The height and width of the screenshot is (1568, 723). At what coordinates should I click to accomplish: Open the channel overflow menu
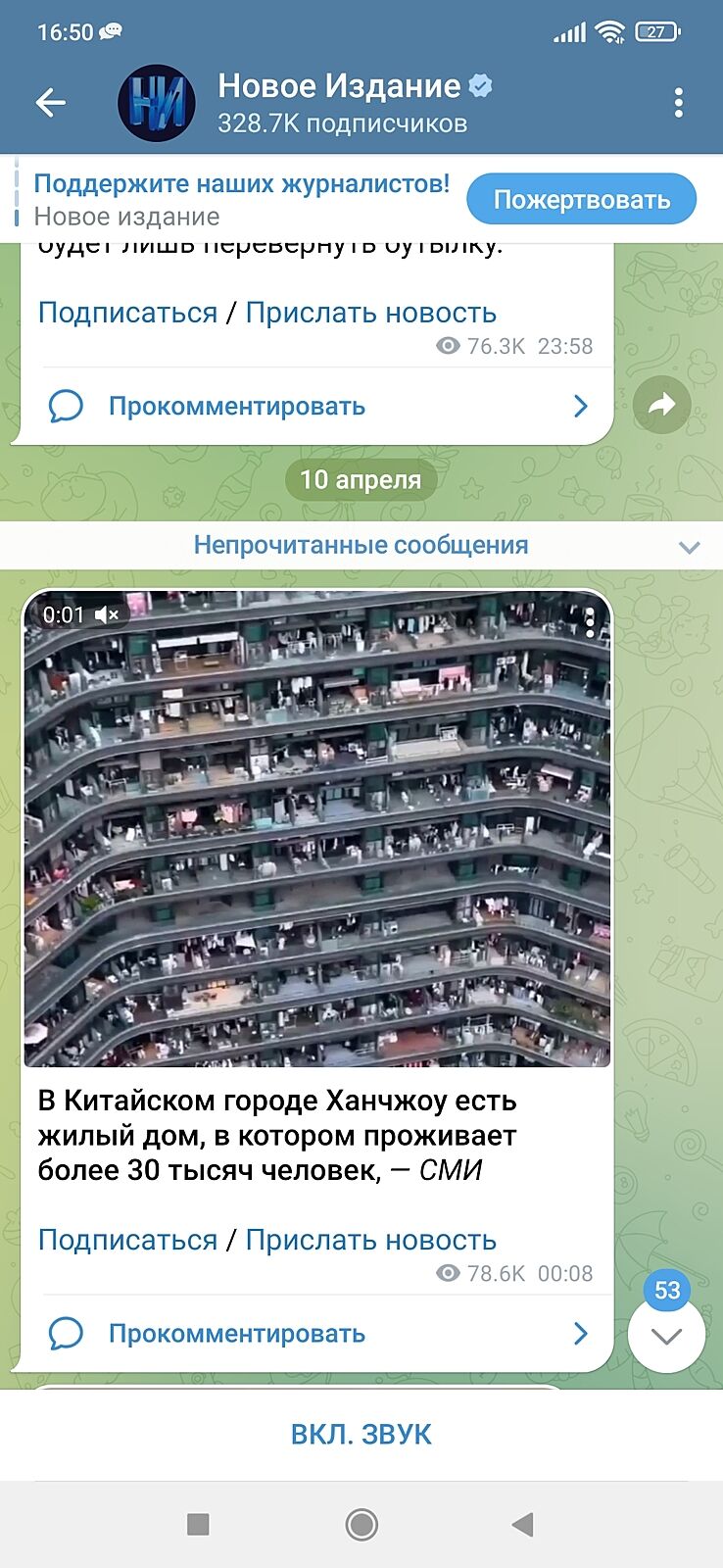coord(678,103)
